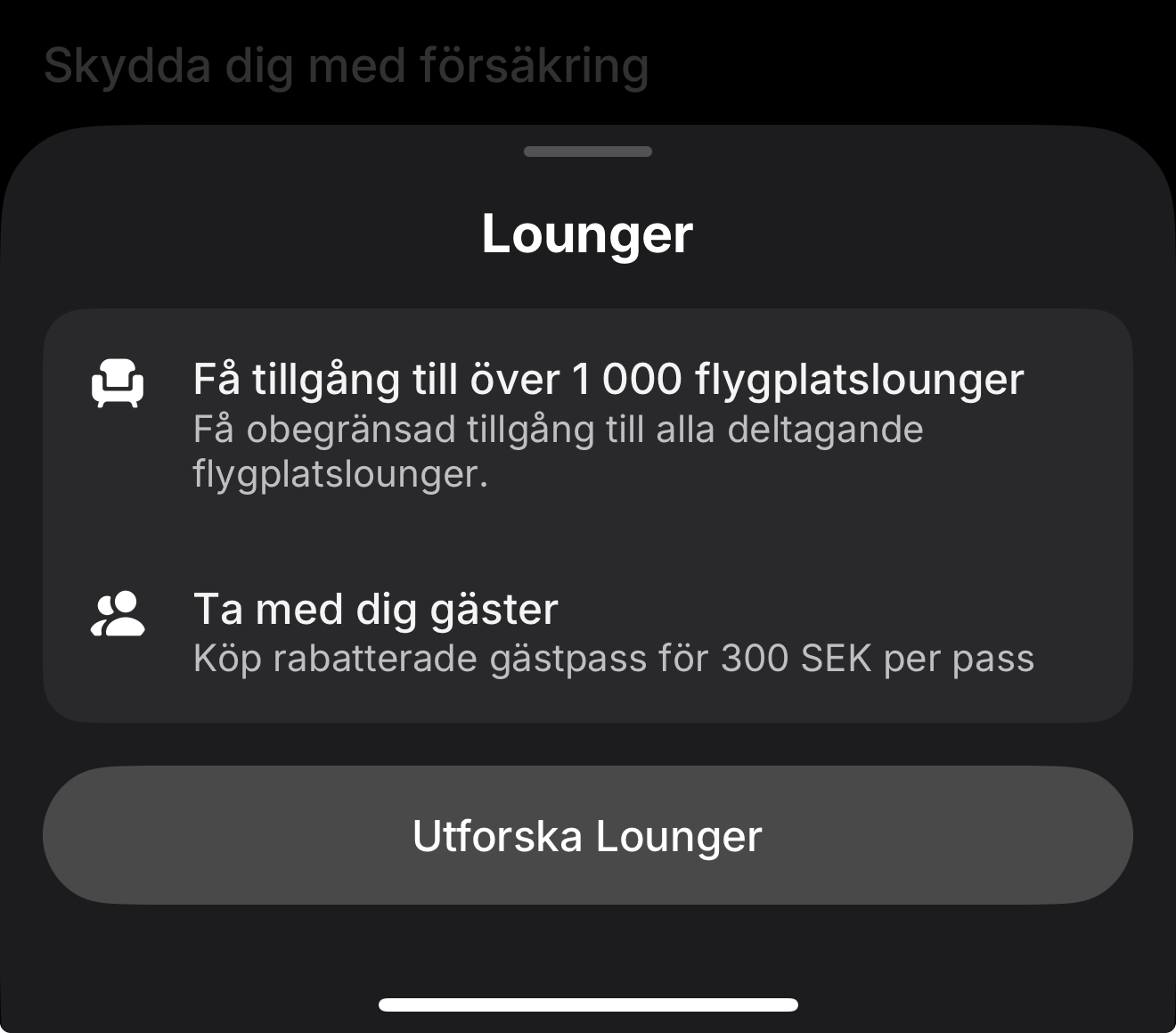Tap the bottom sheet drag handle
This screenshot has height=1033, width=1176.
[x=588, y=152]
